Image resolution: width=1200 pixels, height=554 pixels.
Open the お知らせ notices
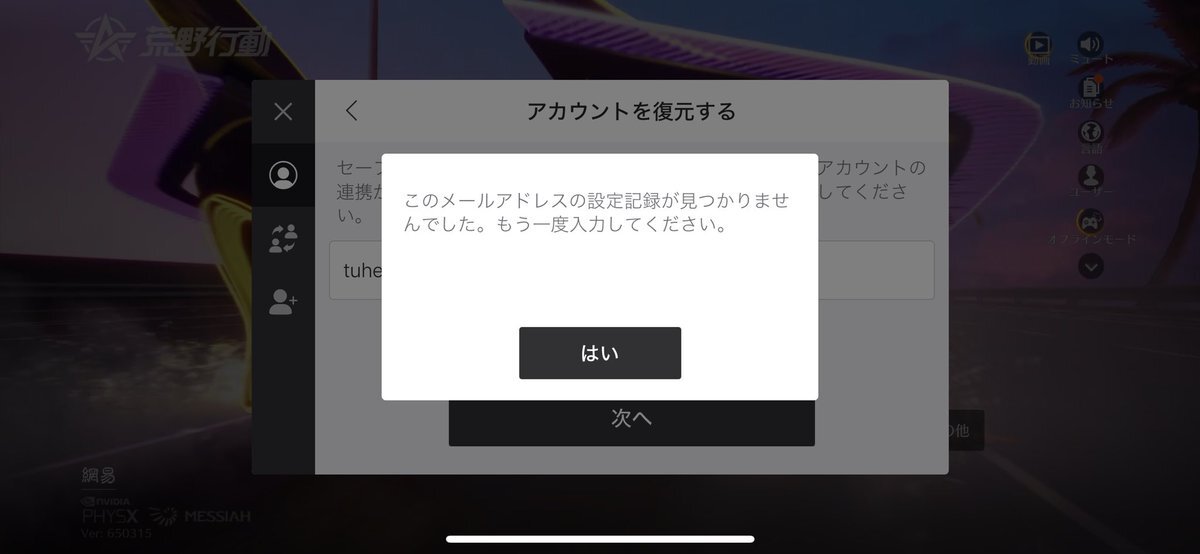point(1090,90)
